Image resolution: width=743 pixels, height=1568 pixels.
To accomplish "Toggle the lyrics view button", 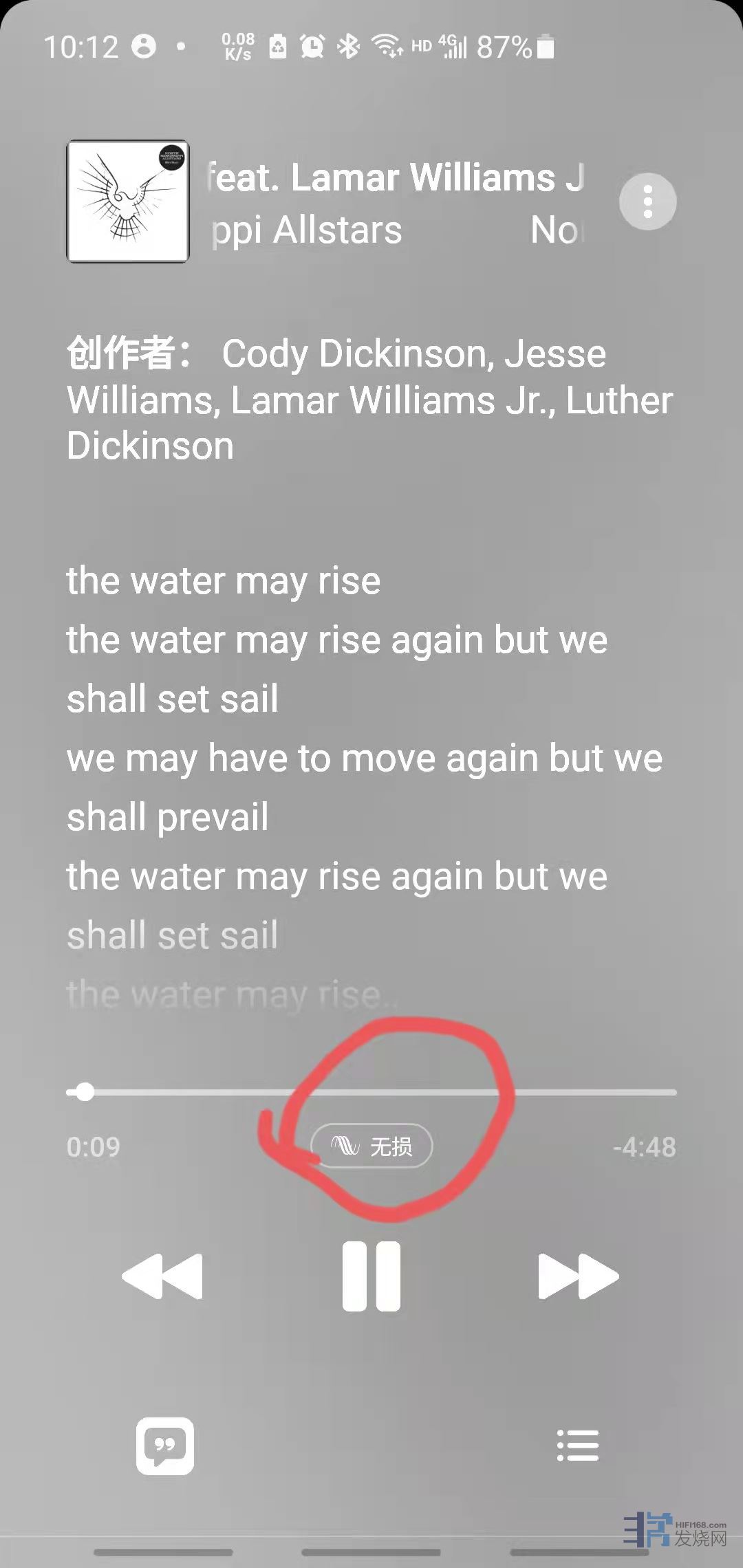I will [x=165, y=1446].
